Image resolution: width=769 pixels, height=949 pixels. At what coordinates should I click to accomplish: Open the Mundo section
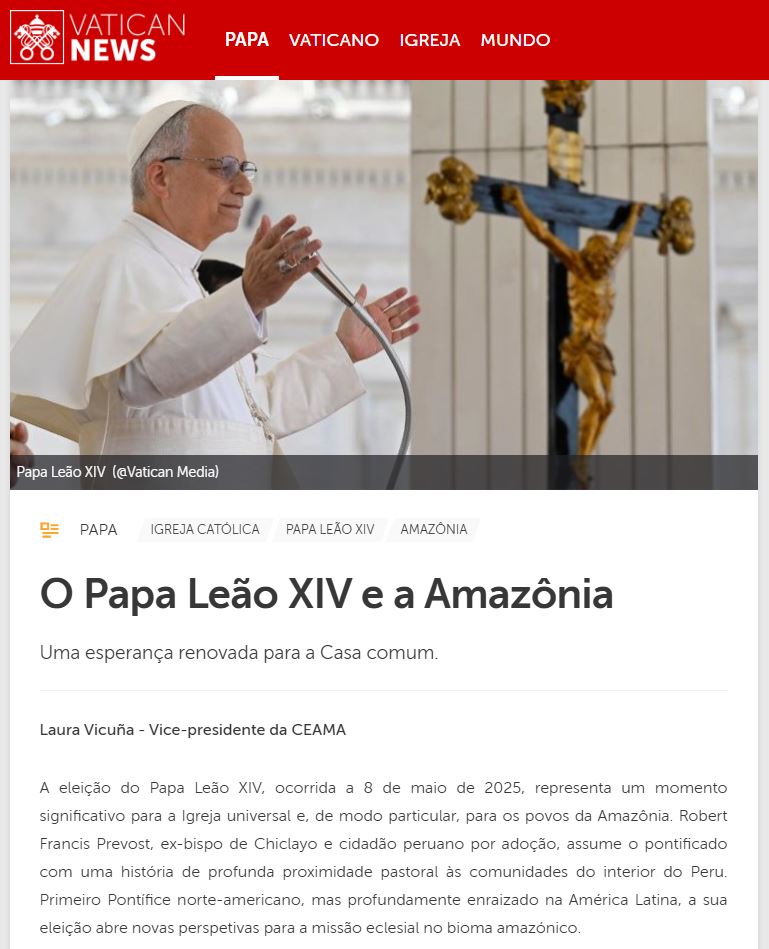tap(515, 40)
